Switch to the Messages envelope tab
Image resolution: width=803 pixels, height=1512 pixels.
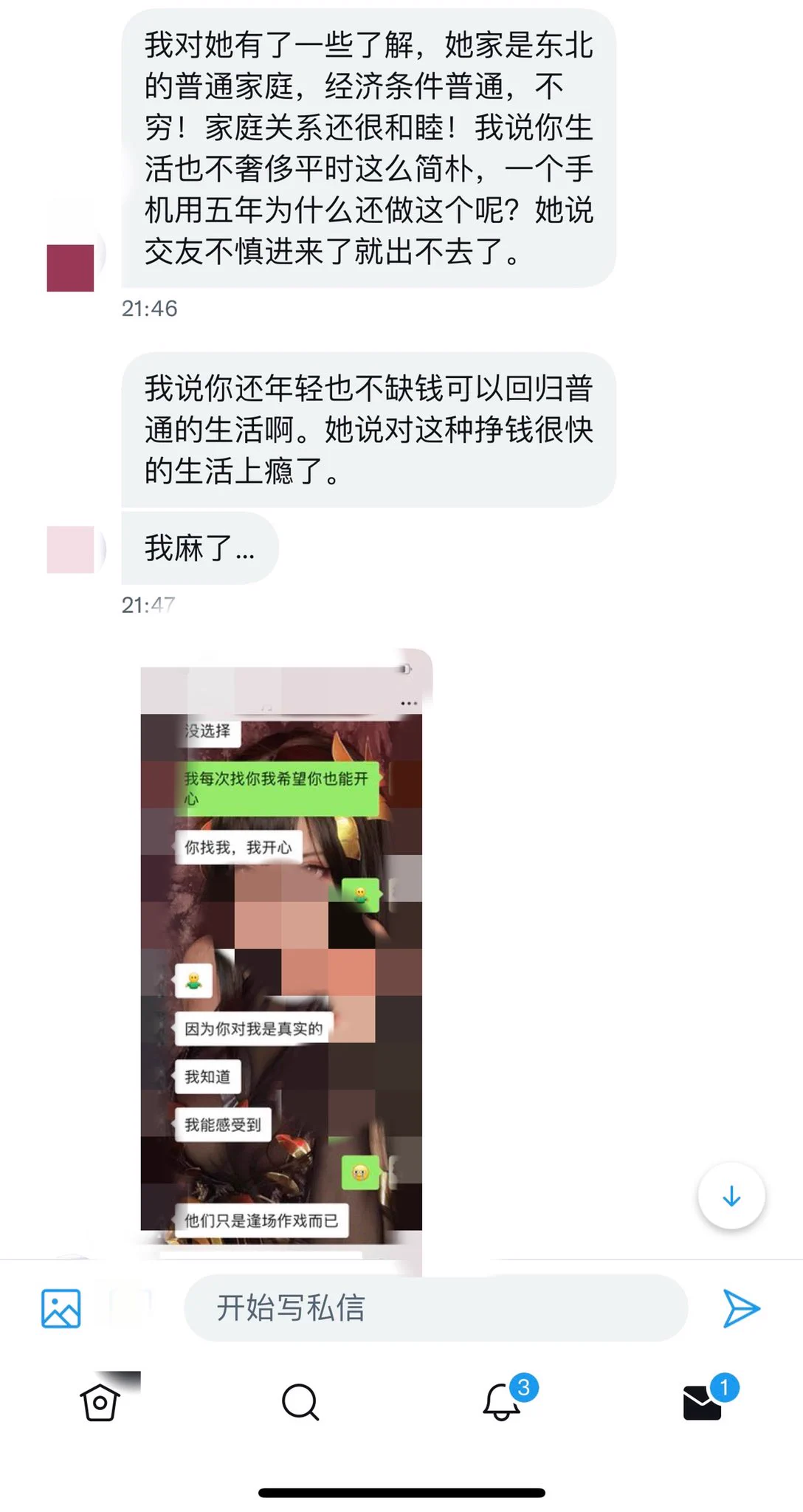[x=702, y=1402]
